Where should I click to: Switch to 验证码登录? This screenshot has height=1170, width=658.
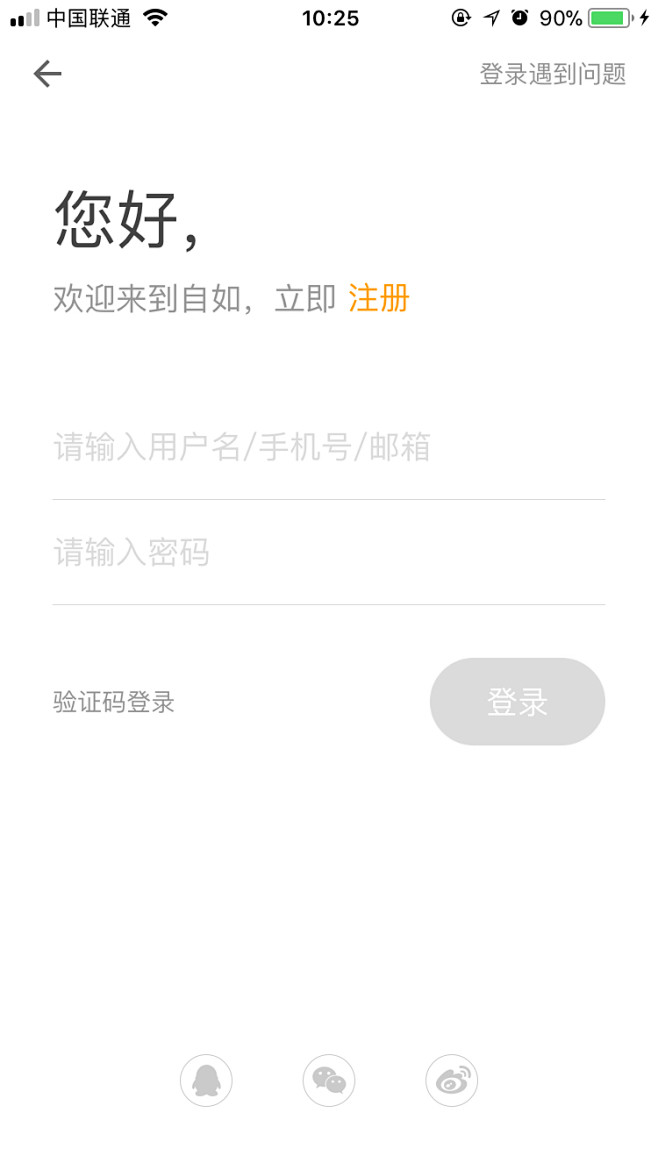[113, 702]
